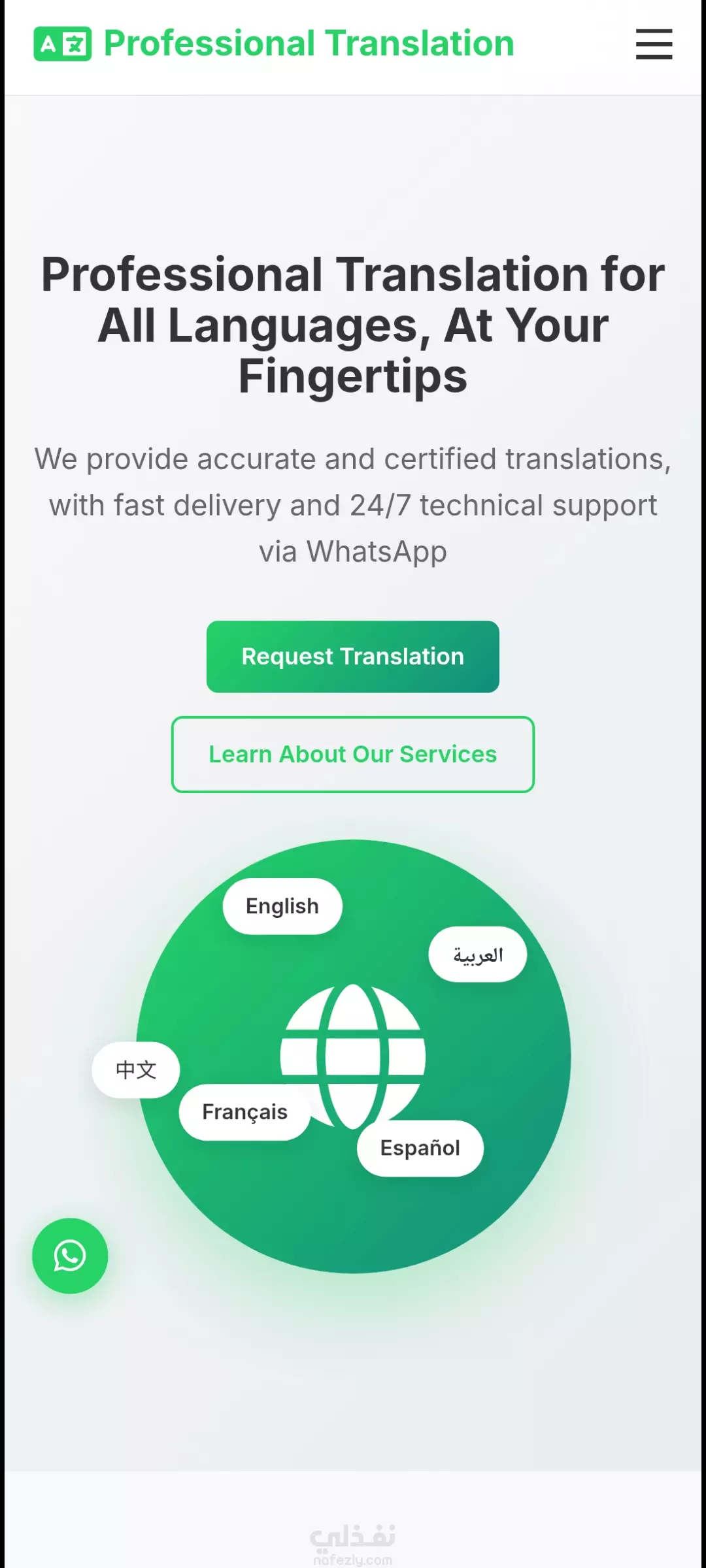Open Learn About Our Services
The height and width of the screenshot is (1568, 706).
353,755
